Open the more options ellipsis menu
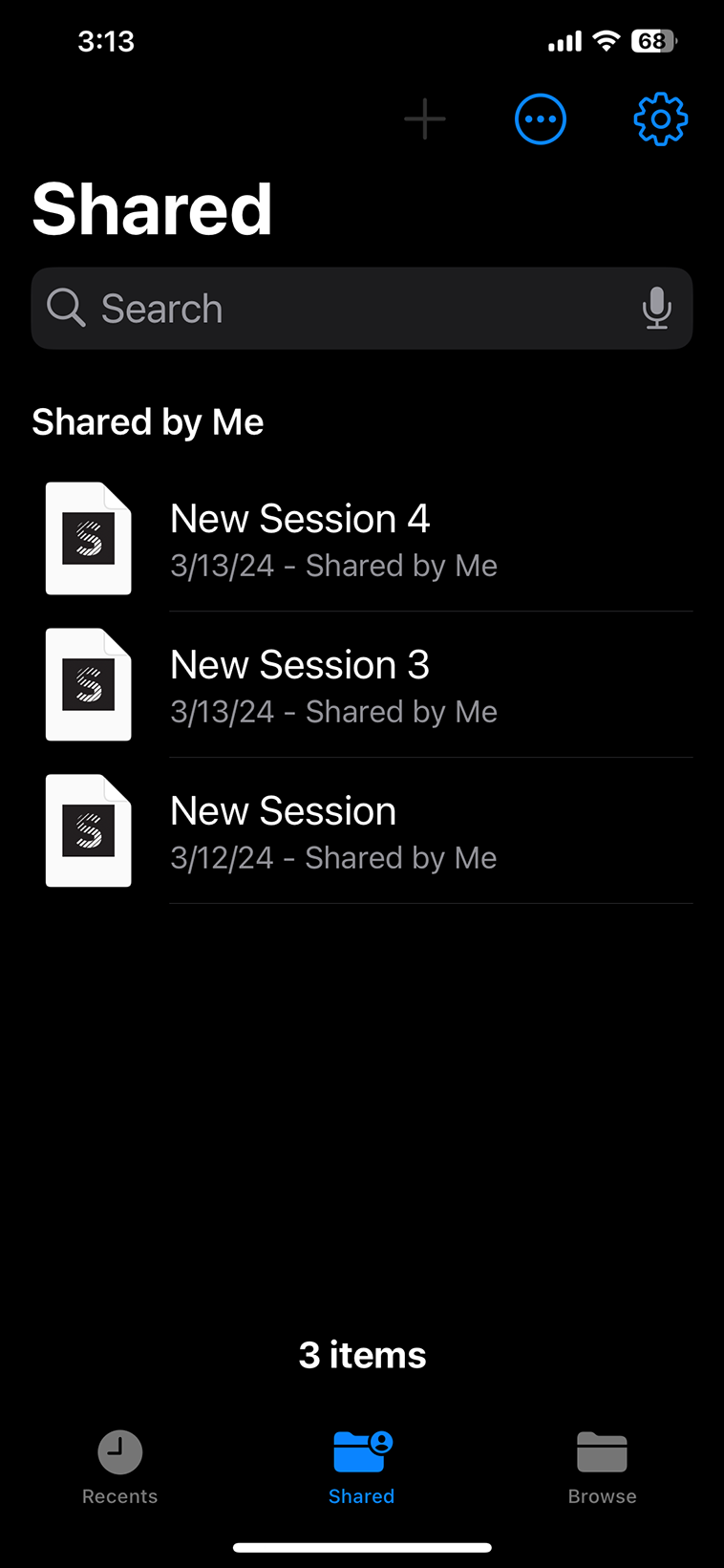This screenshot has height=1568, width=724. click(541, 119)
